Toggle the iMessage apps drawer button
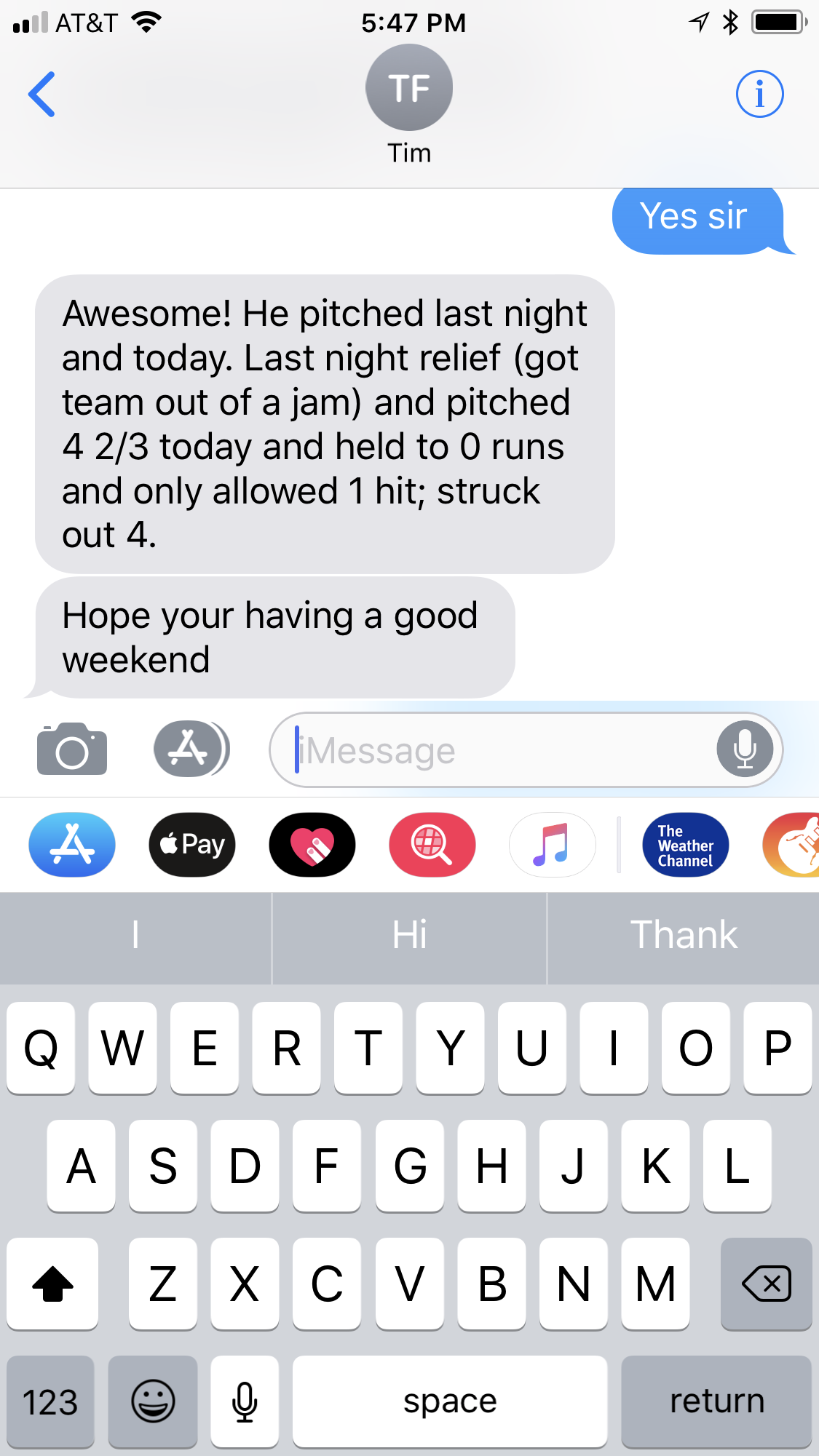The width and height of the screenshot is (819, 1456). coord(191,749)
